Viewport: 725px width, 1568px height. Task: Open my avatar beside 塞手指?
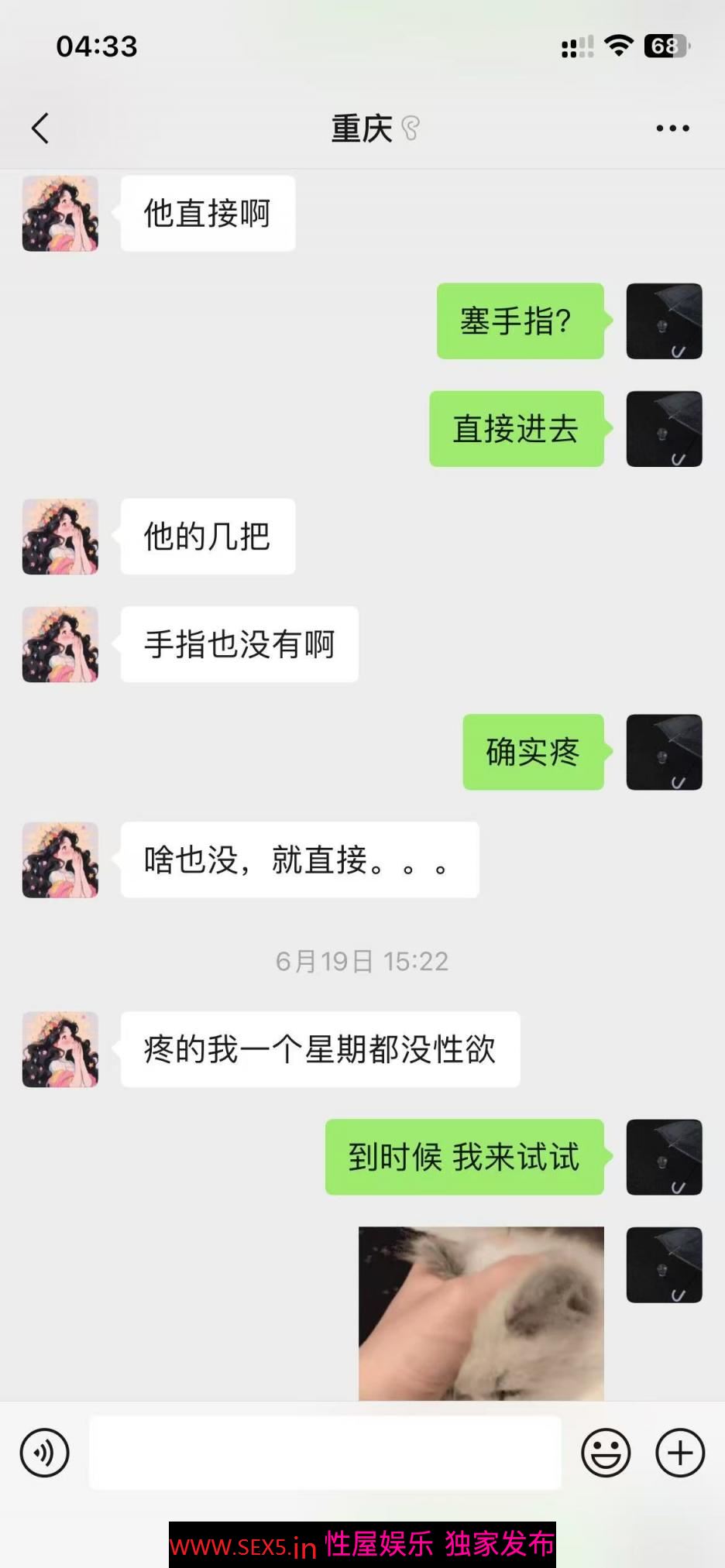(x=664, y=321)
